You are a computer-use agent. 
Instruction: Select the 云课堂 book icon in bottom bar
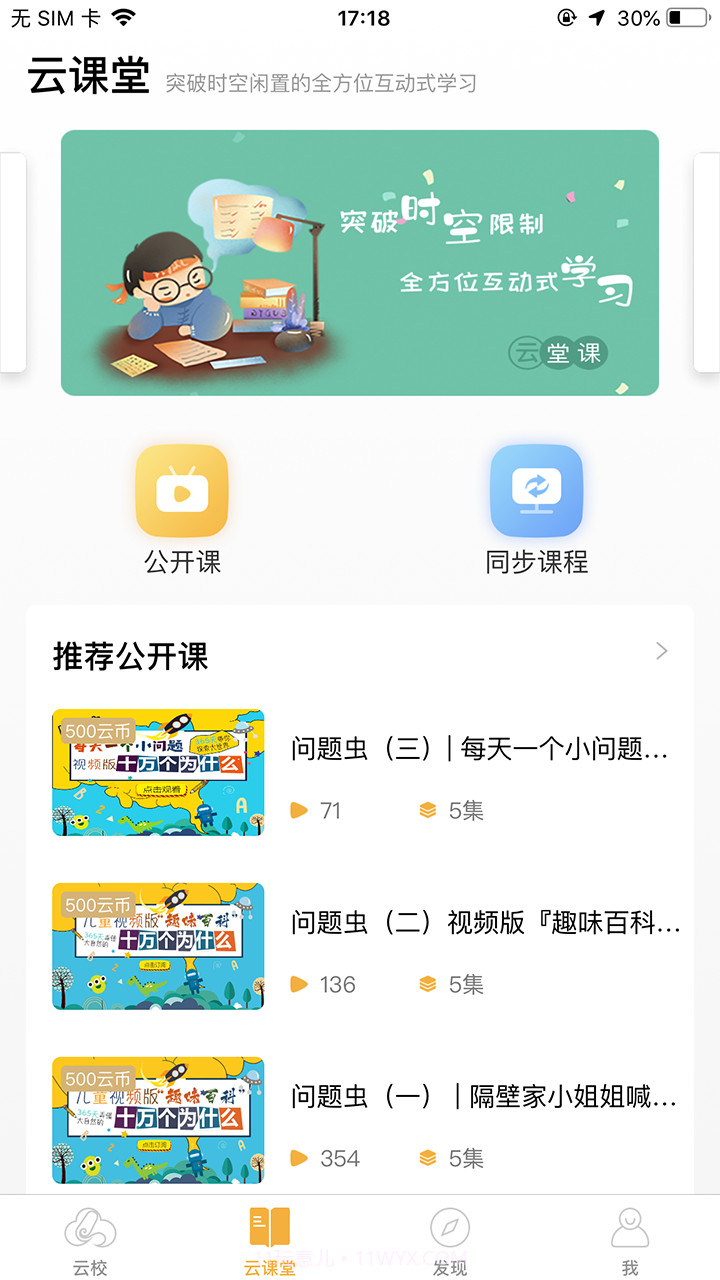(270, 1223)
